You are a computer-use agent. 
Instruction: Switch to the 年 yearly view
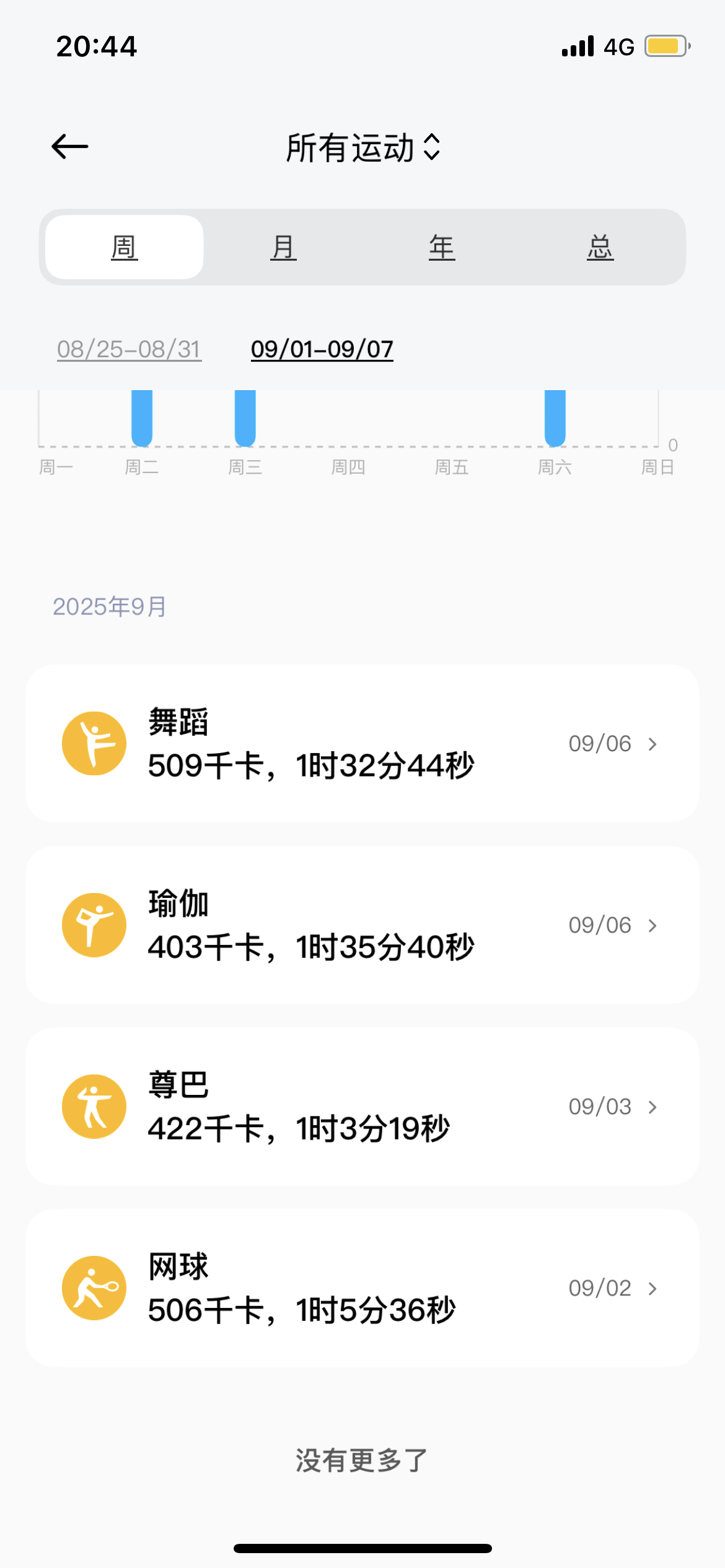coord(442,248)
